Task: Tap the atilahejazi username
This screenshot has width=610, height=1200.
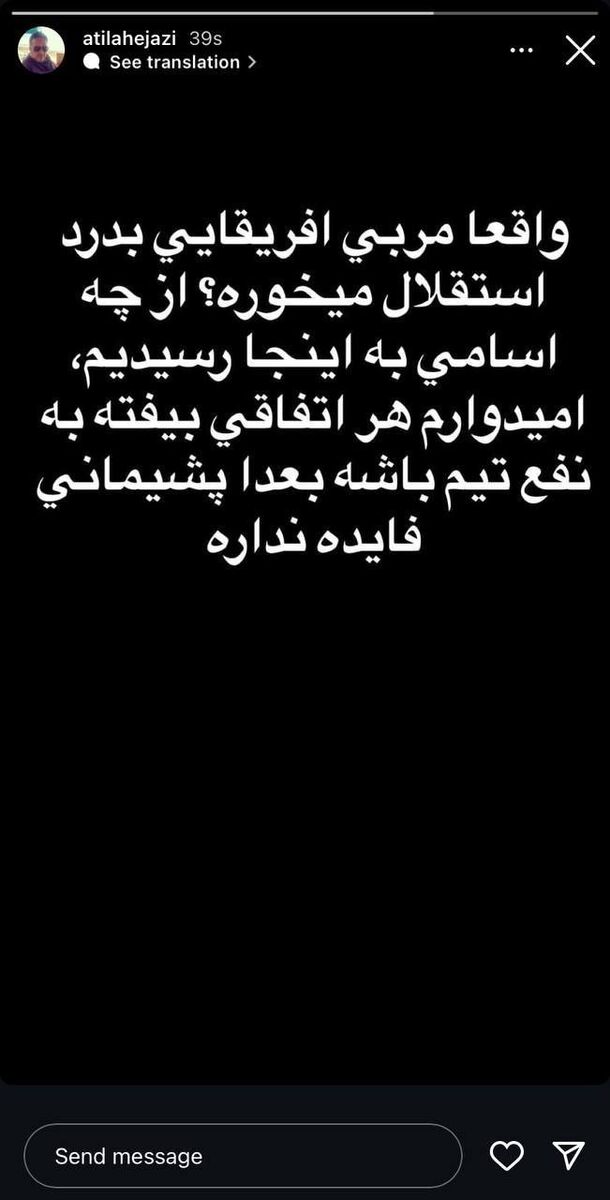Action: point(130,39)
